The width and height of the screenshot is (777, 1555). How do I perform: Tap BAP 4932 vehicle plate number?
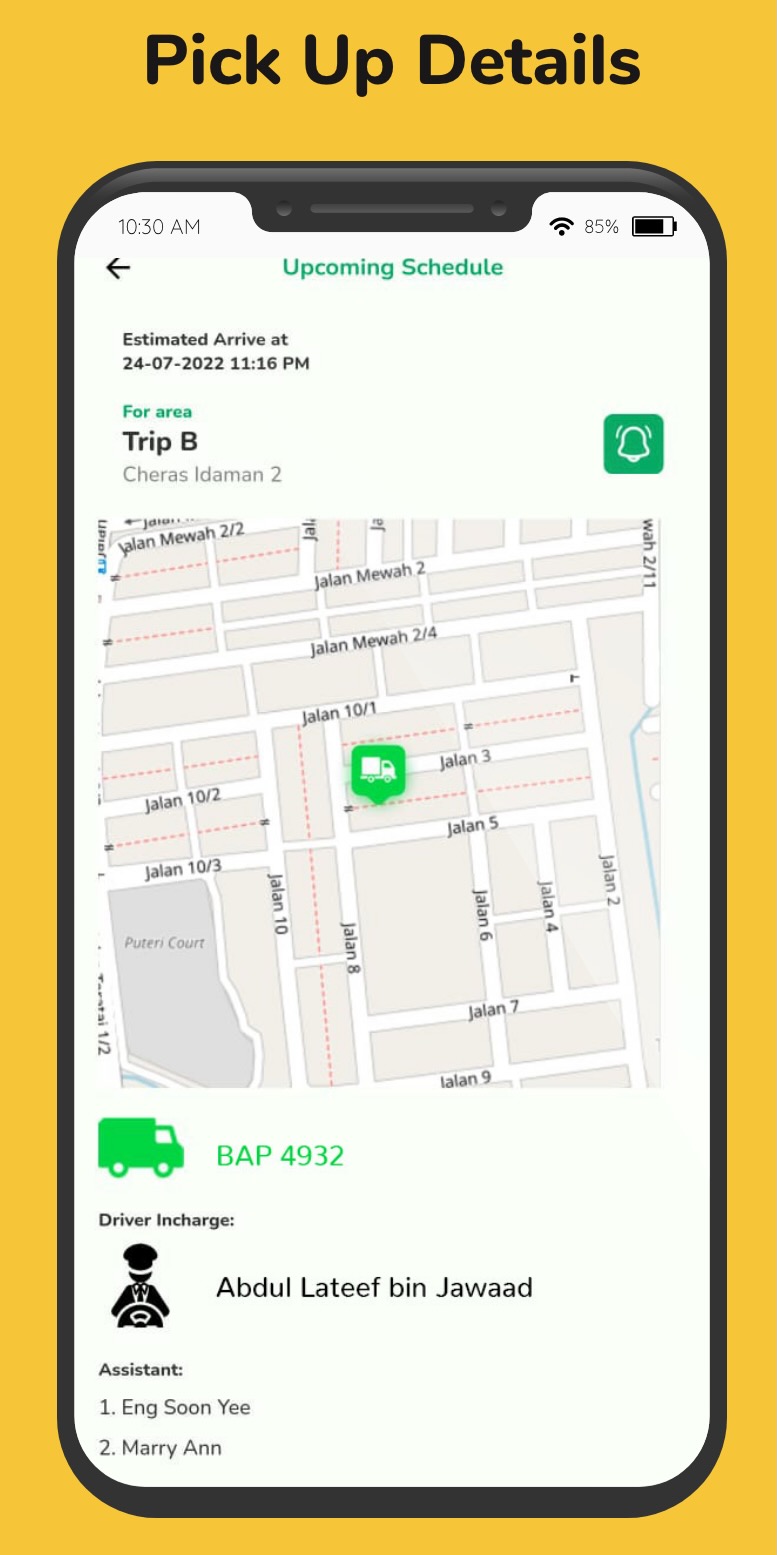pyautogui.click(x=282, y=1155)
